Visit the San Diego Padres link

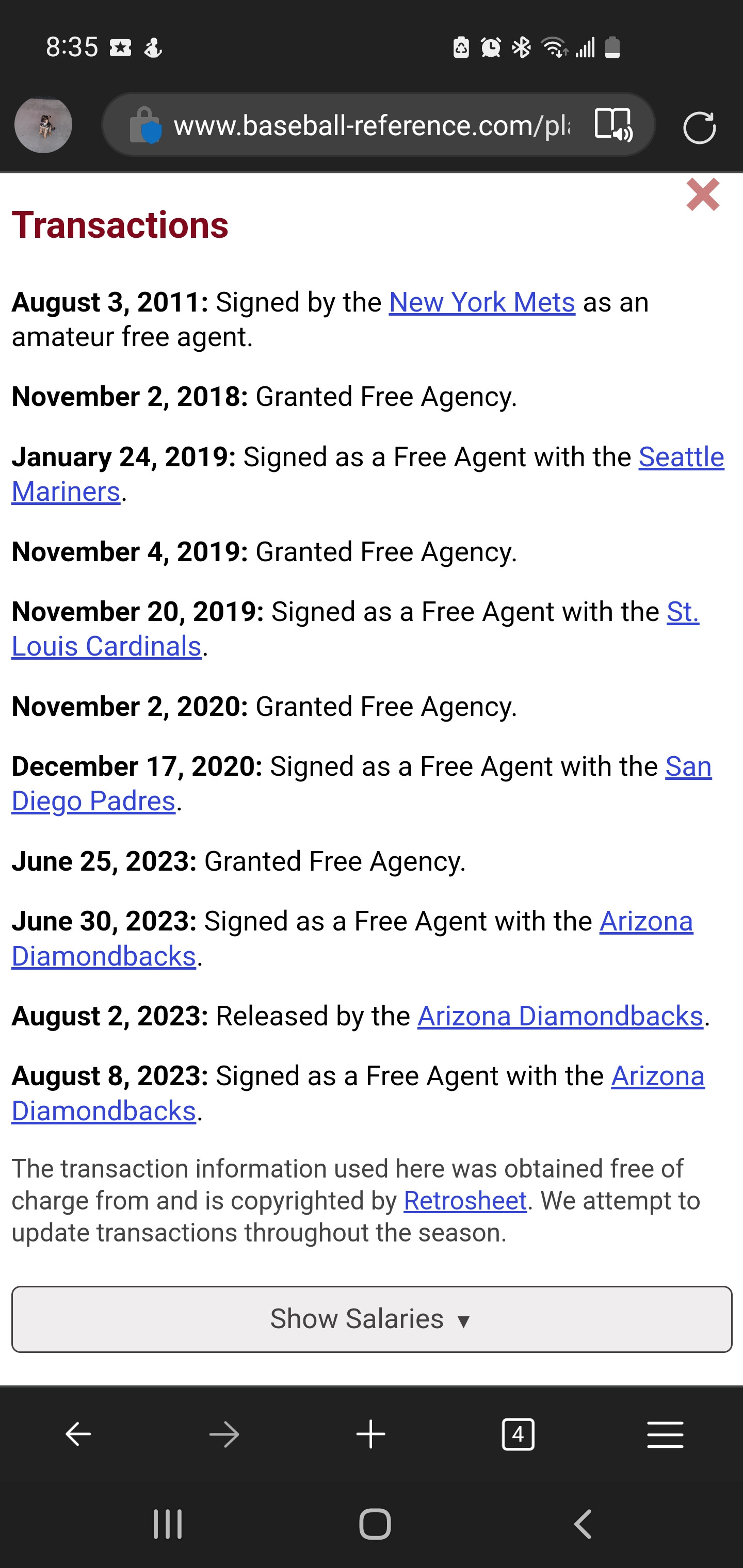(93, 801)
